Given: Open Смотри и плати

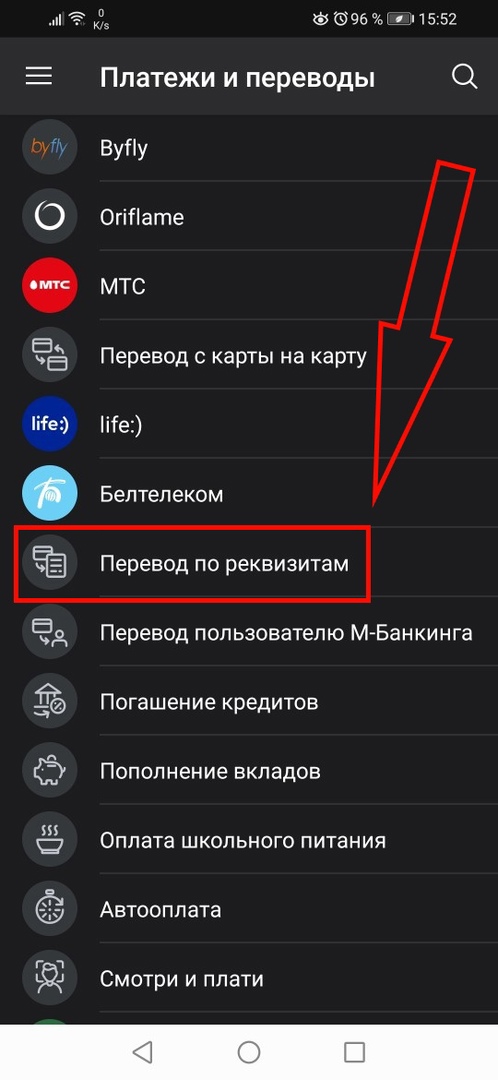Looking at the screenshot, I should tap(249, 979).
